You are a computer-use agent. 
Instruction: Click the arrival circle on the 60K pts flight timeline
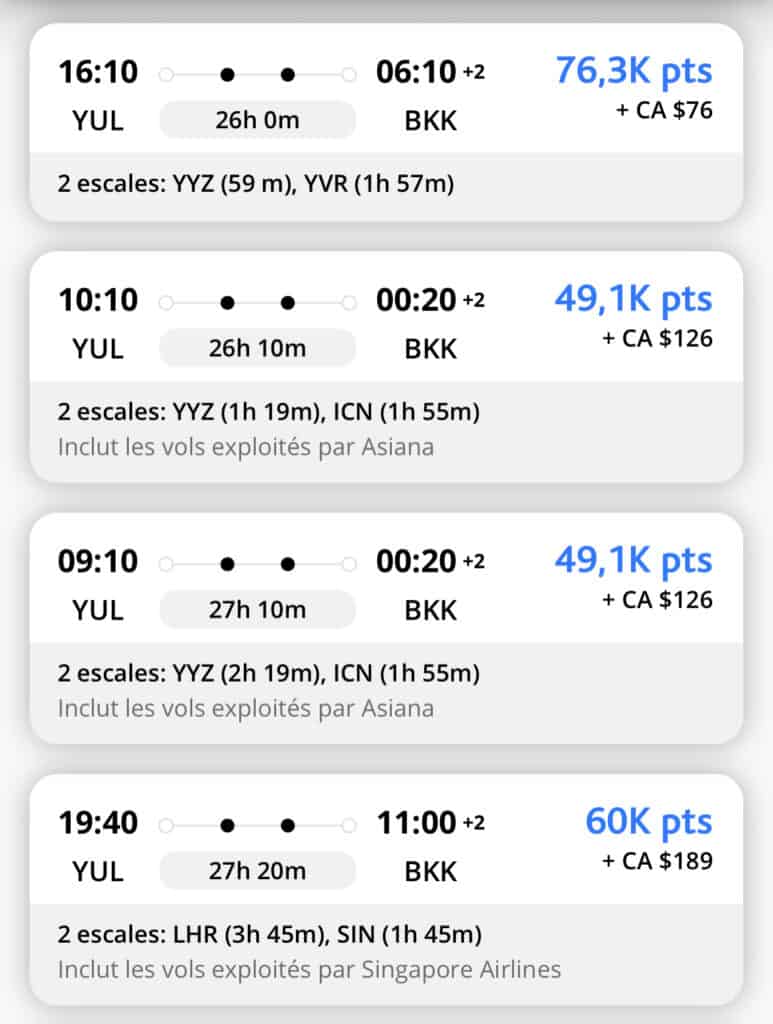350,824
